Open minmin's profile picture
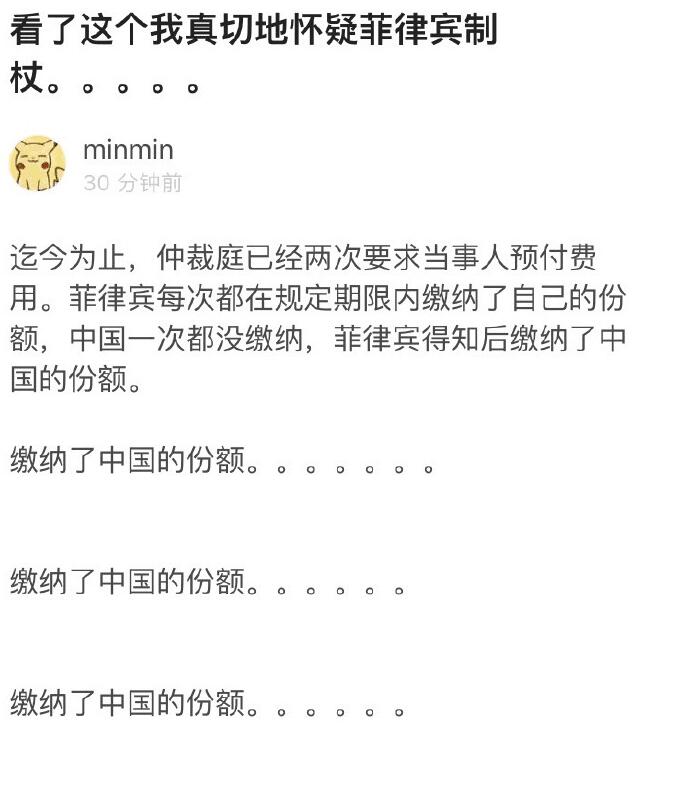This screenshot has height=801, width=673. tap(38, 164)
